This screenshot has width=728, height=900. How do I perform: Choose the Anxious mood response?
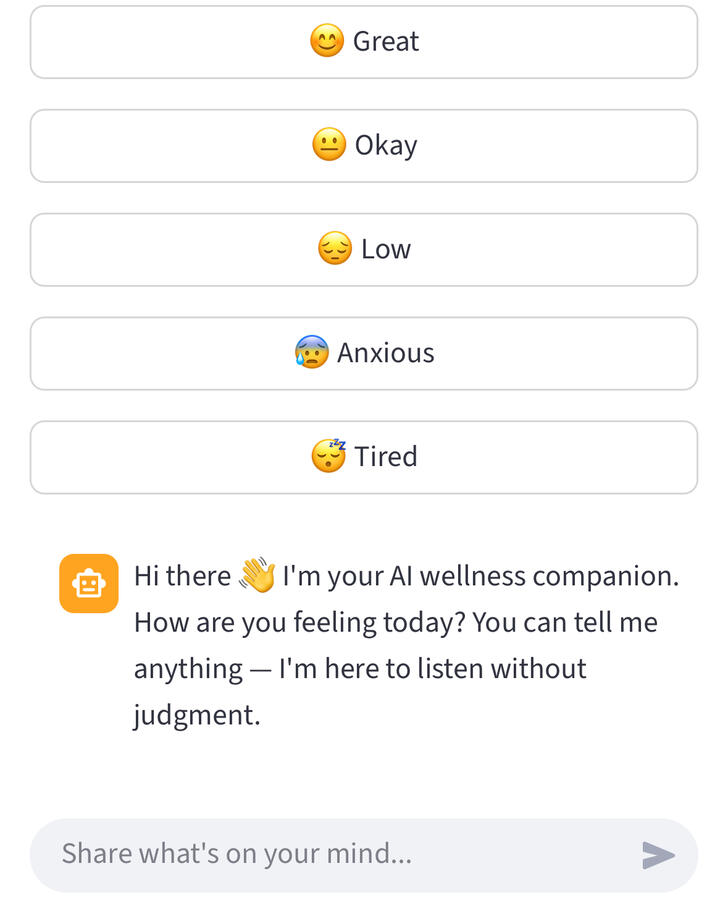click(x=364, y=353)
